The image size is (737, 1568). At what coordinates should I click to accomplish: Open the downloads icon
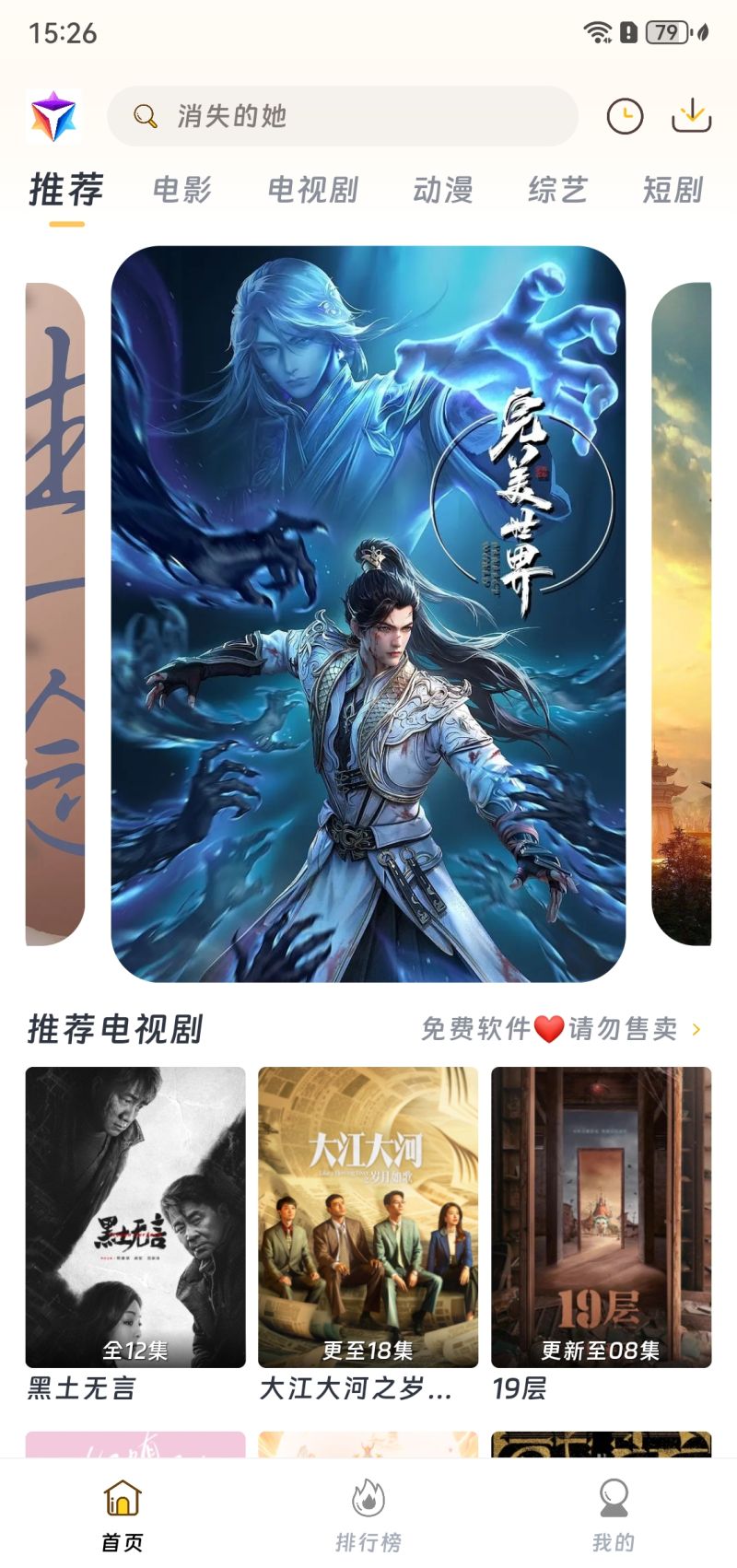pos(691,116)
